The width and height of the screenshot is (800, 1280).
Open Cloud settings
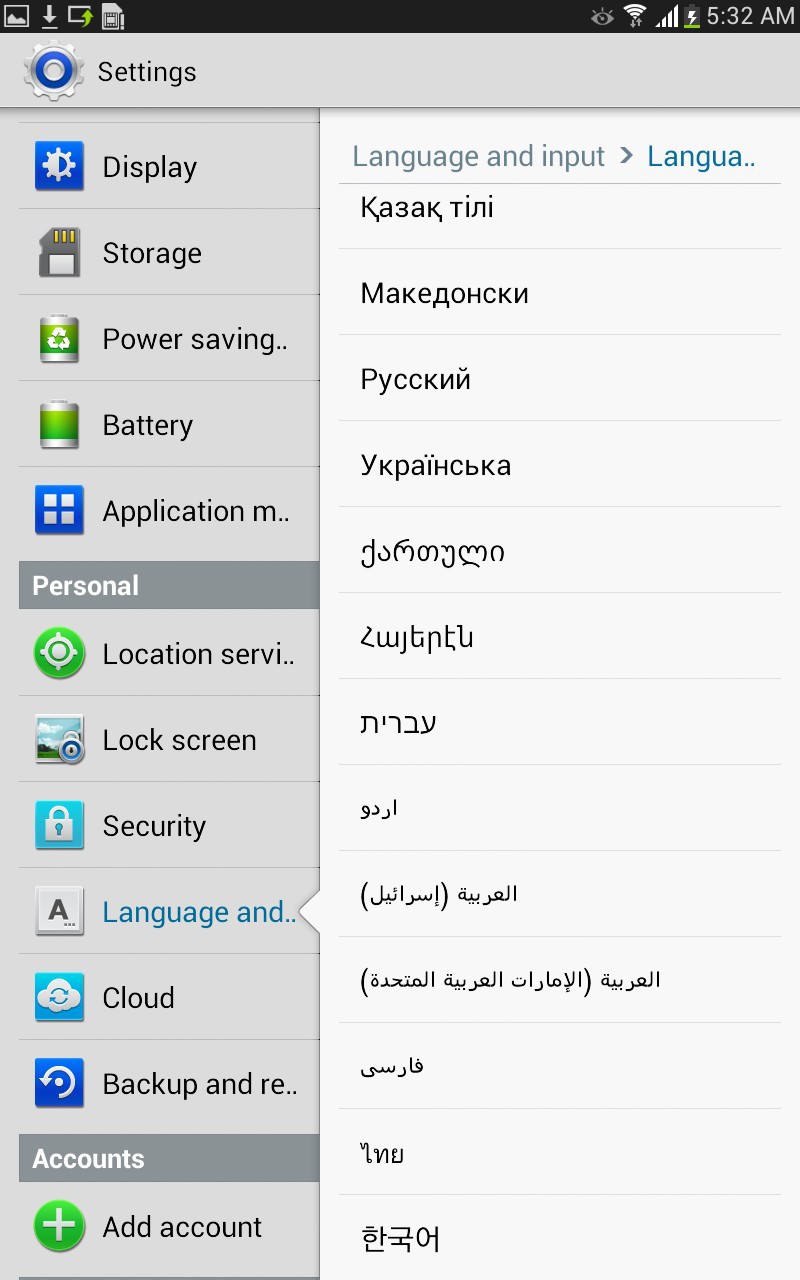(138, 998)
